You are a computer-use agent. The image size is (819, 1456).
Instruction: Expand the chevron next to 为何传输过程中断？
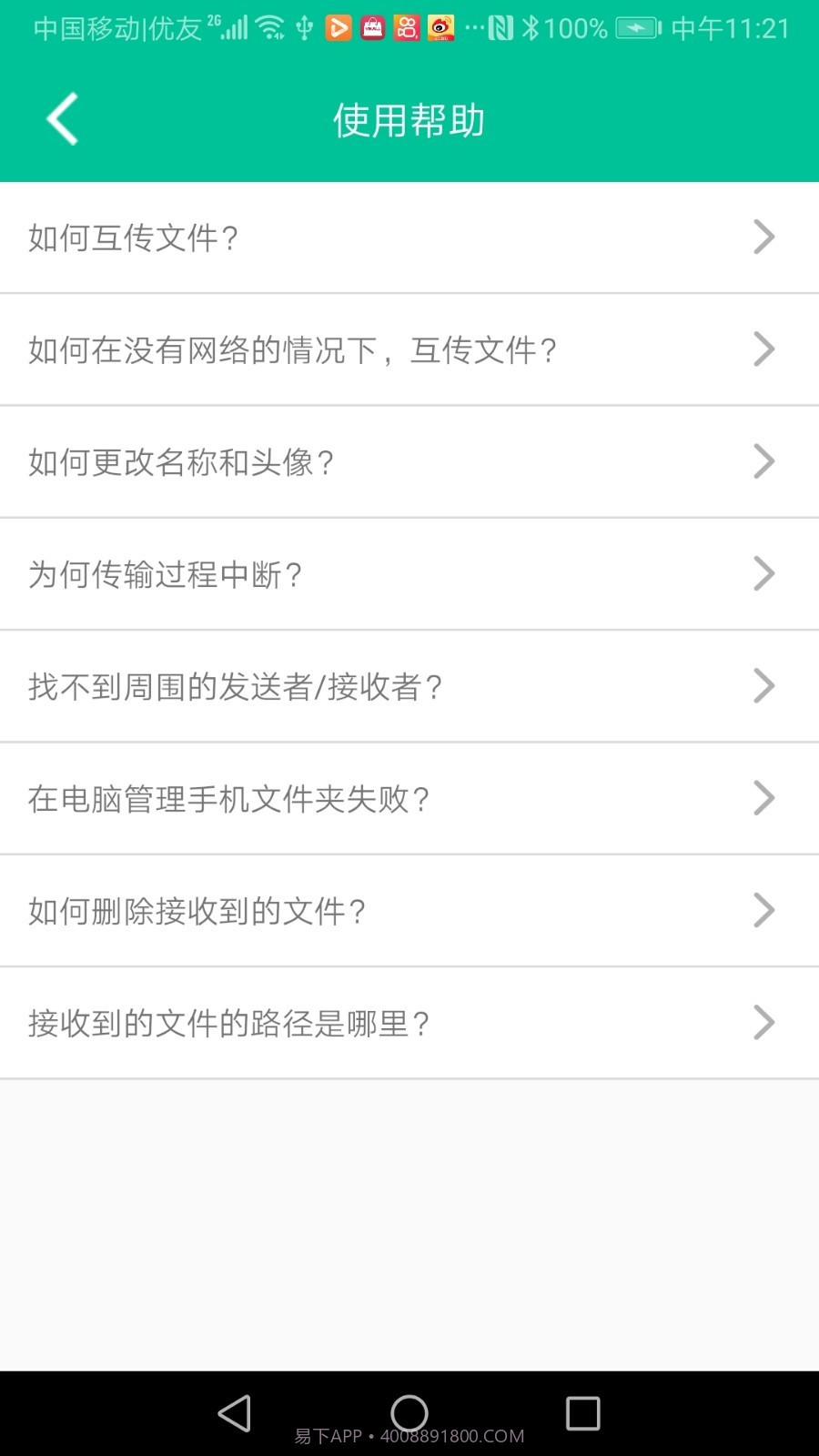point(764,573)
